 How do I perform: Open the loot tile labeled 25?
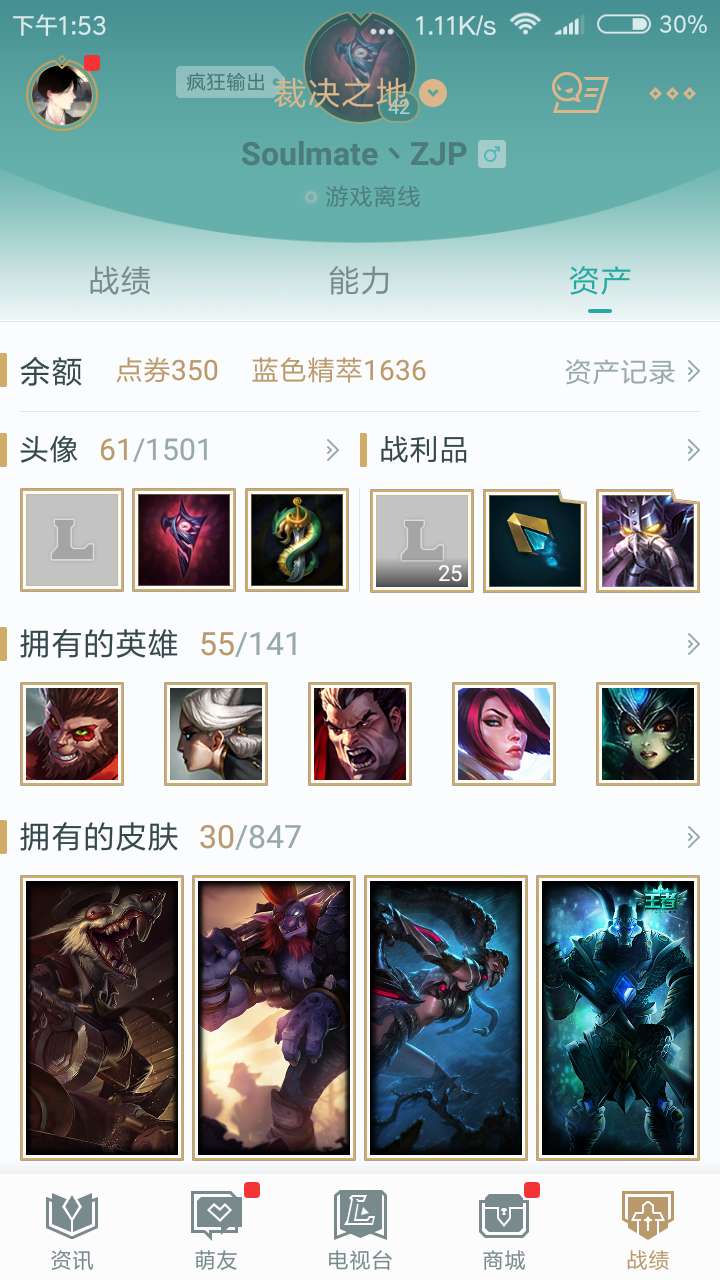(x=422, y=540)
